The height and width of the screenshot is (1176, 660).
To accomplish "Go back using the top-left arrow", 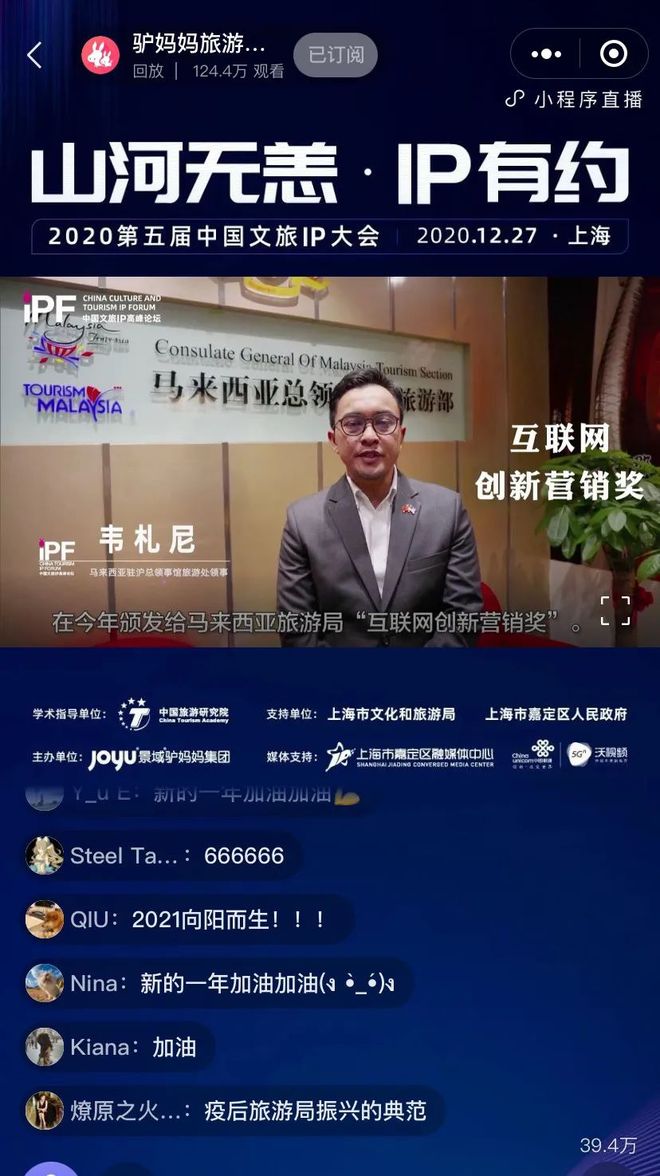I will point(35,55).
